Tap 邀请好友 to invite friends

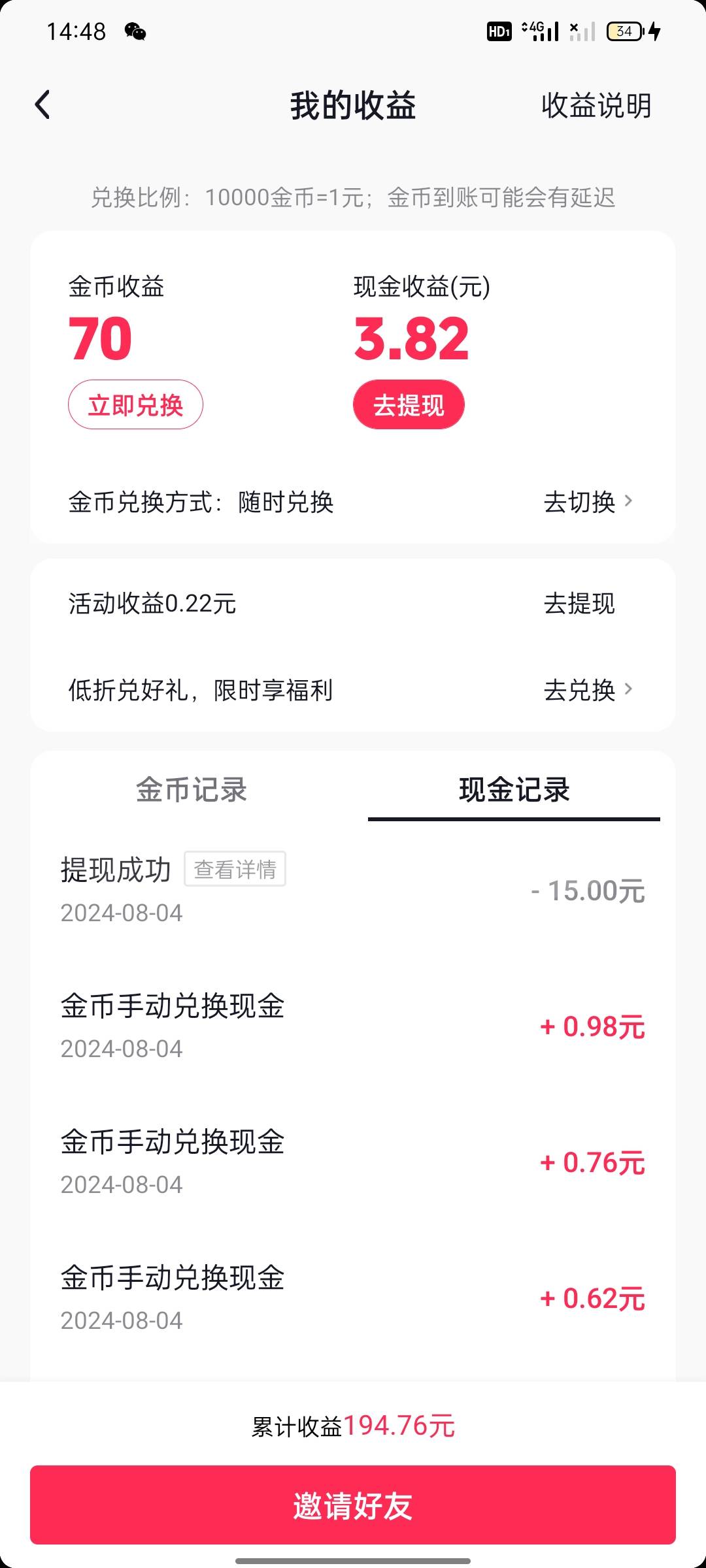pos(353,1505)
